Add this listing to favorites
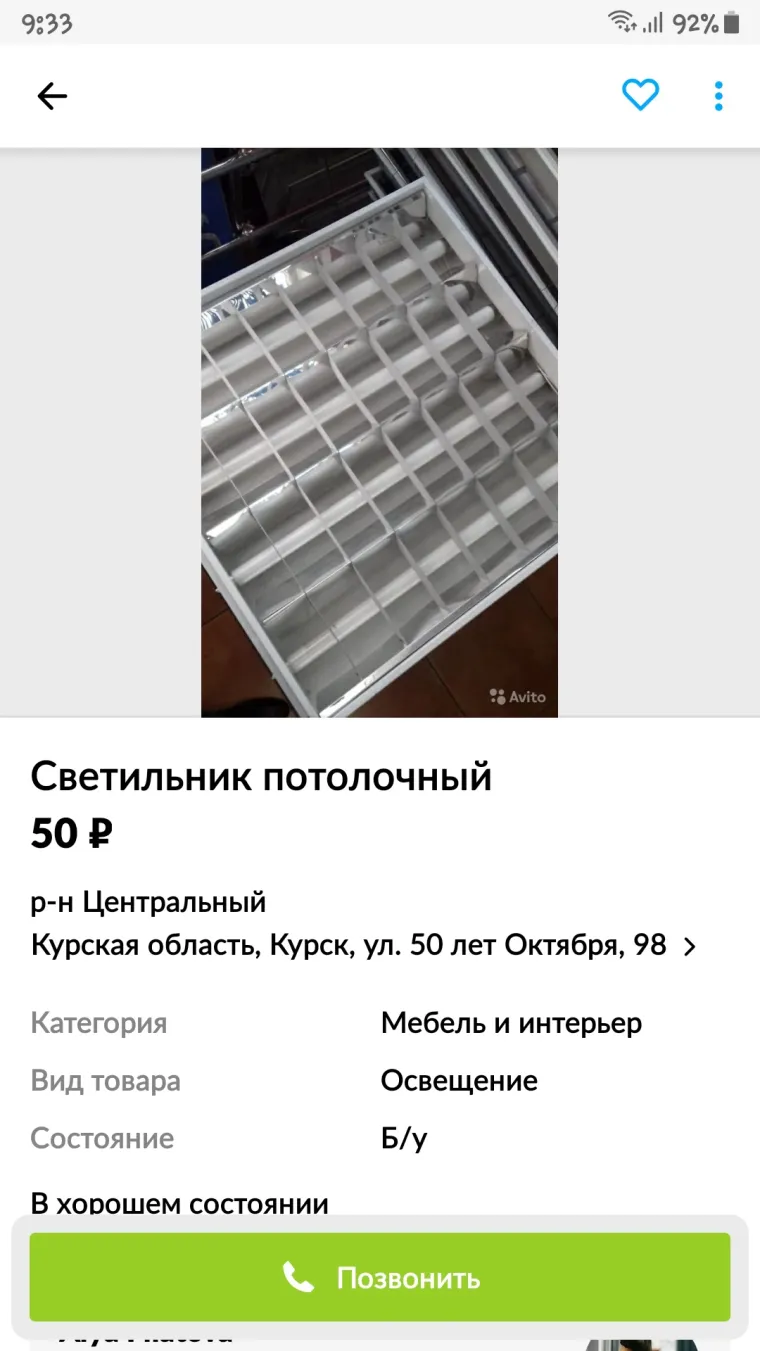 [x=640, y=96]
